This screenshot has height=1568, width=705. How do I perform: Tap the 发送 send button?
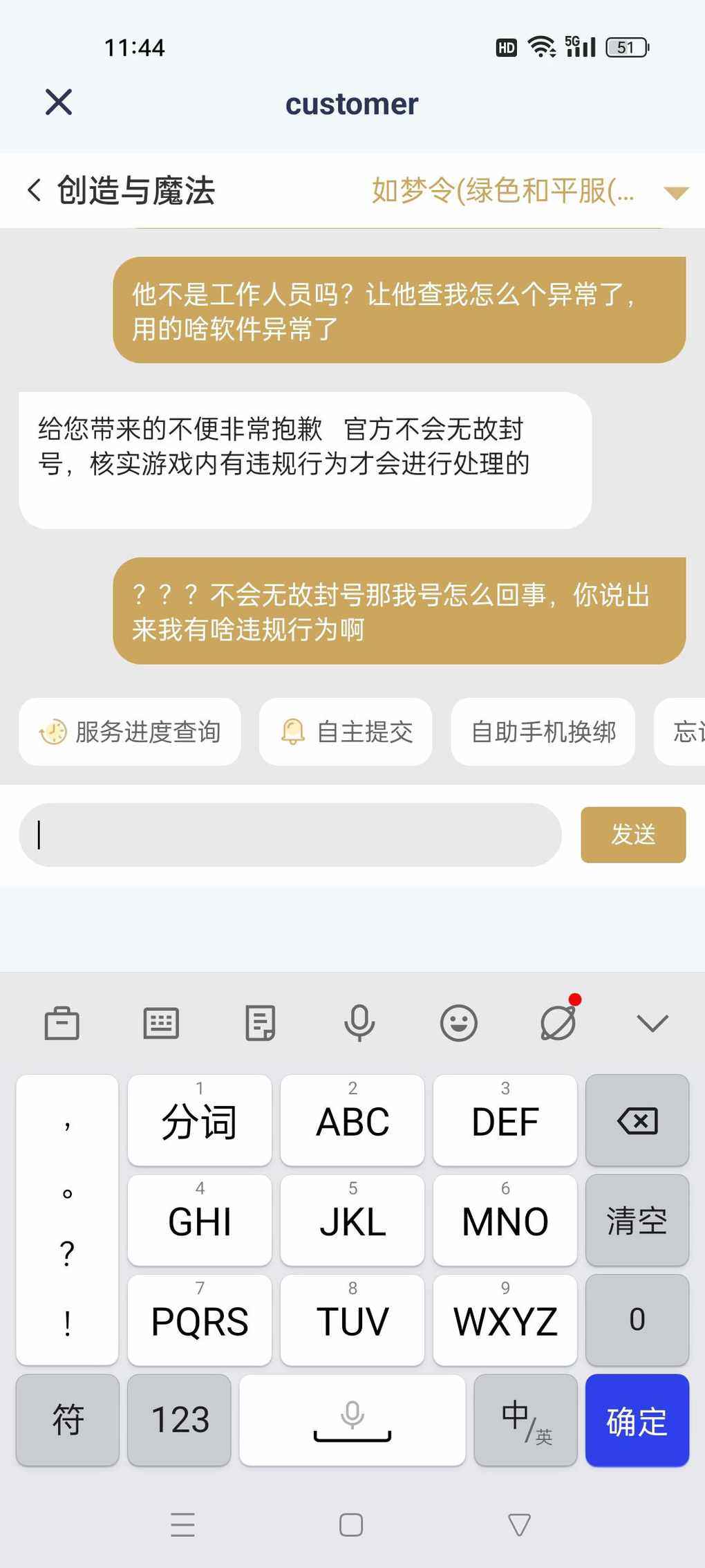pyautogui.click(x=633, y=835)
